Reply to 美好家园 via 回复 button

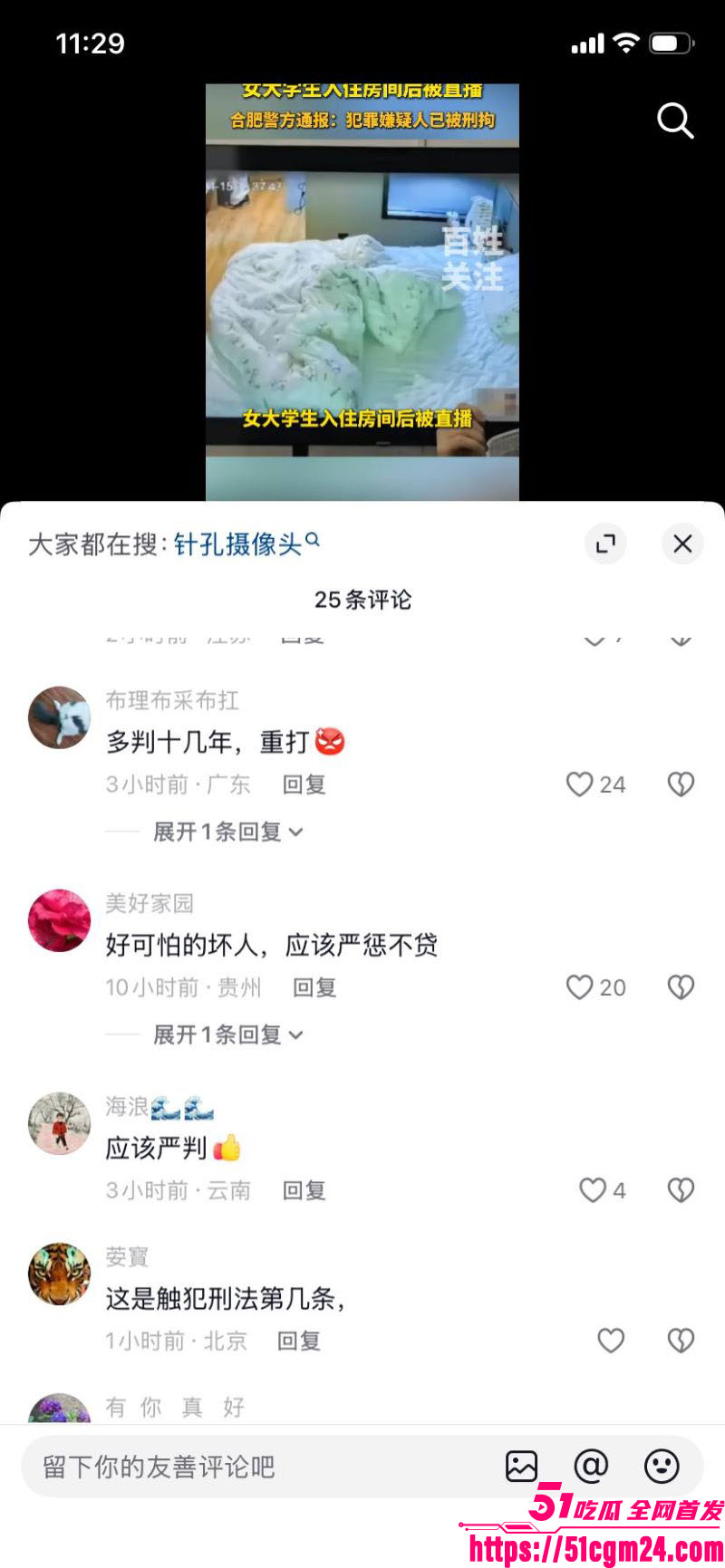[314, 987]
